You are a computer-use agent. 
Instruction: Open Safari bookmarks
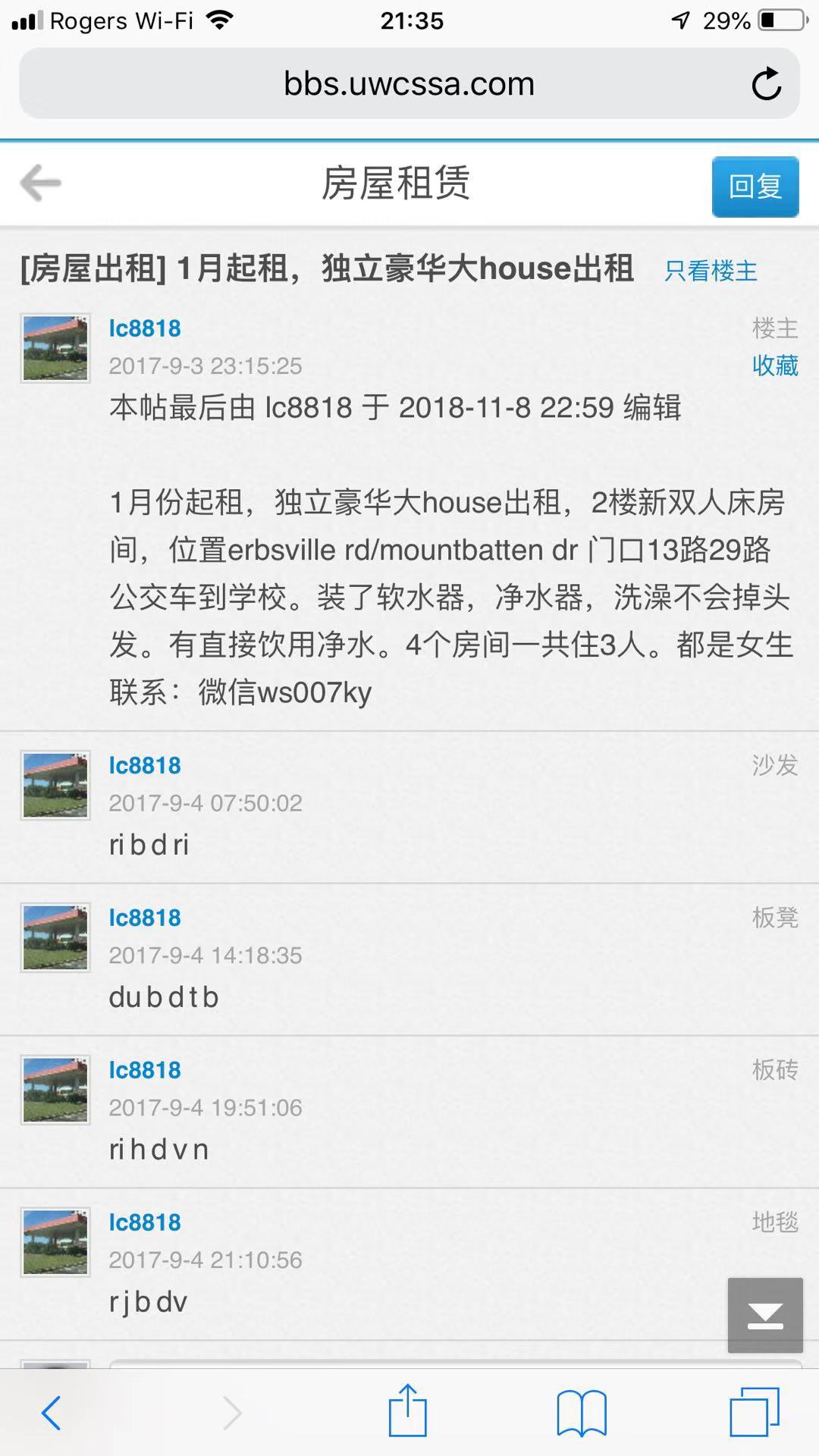(x=581, y=1413)
